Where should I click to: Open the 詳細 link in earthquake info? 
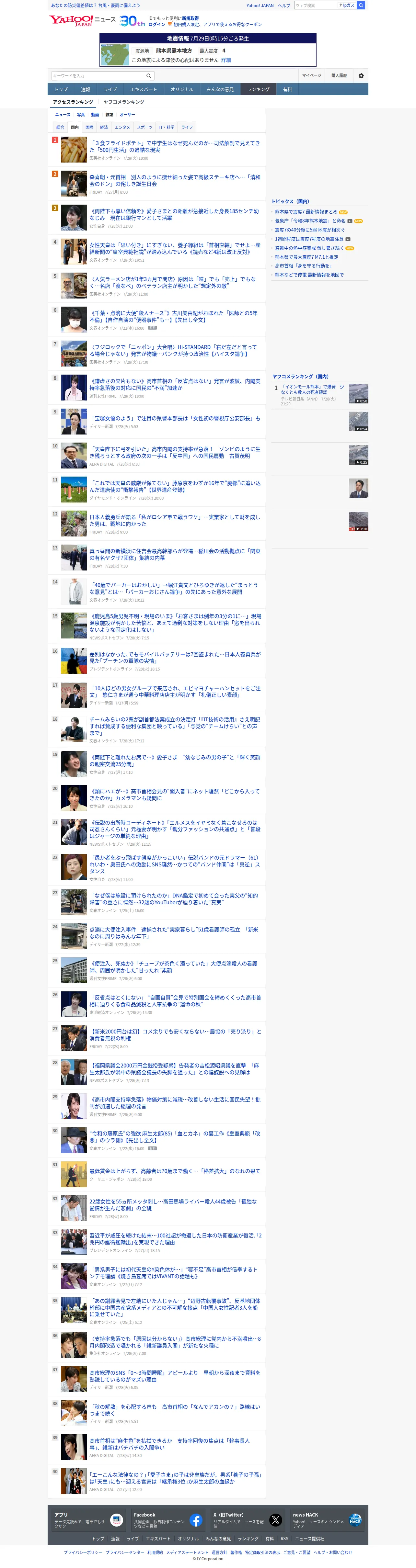pos(226,60)
